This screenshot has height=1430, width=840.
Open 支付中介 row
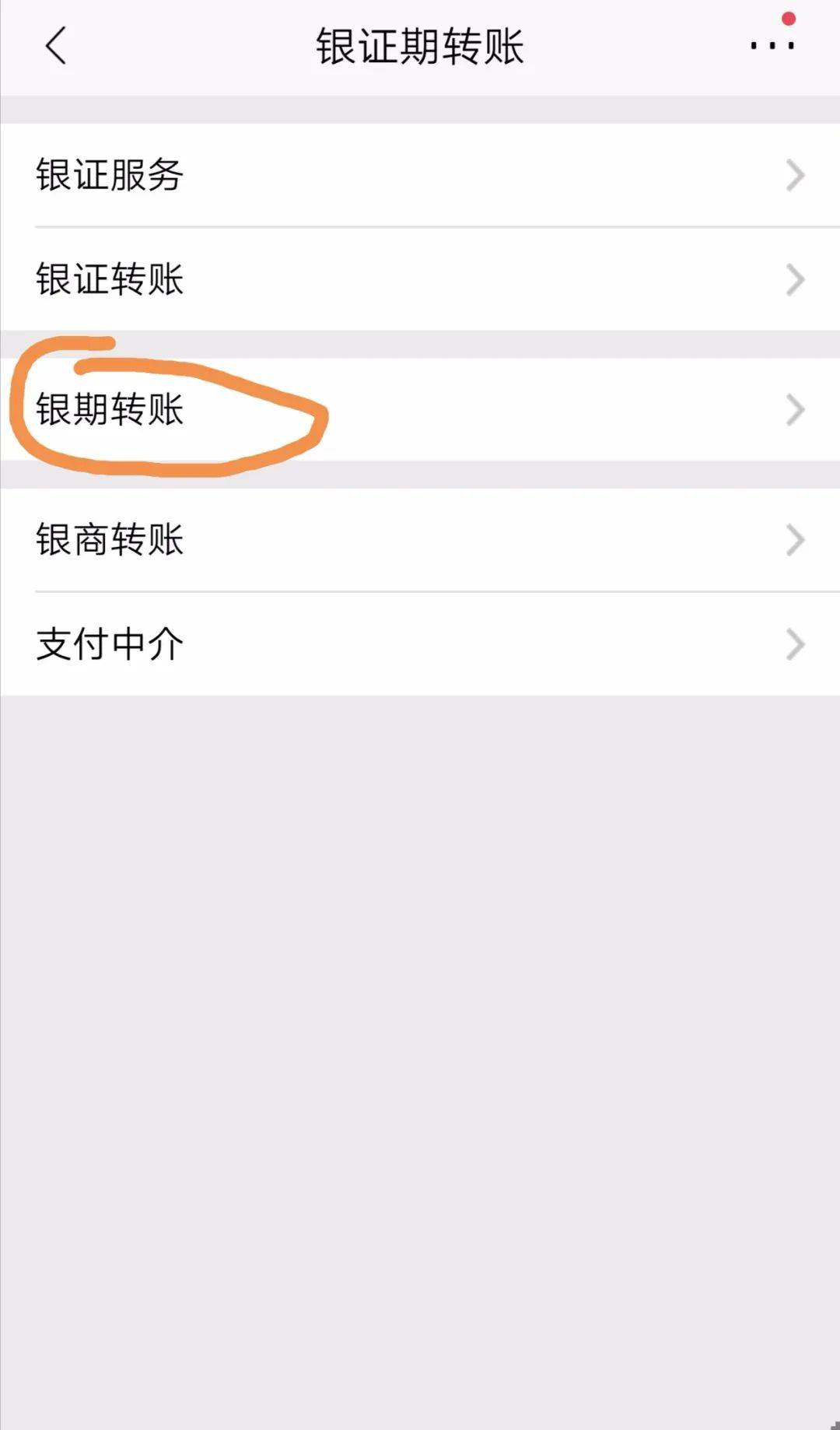[x=420, y=644]
